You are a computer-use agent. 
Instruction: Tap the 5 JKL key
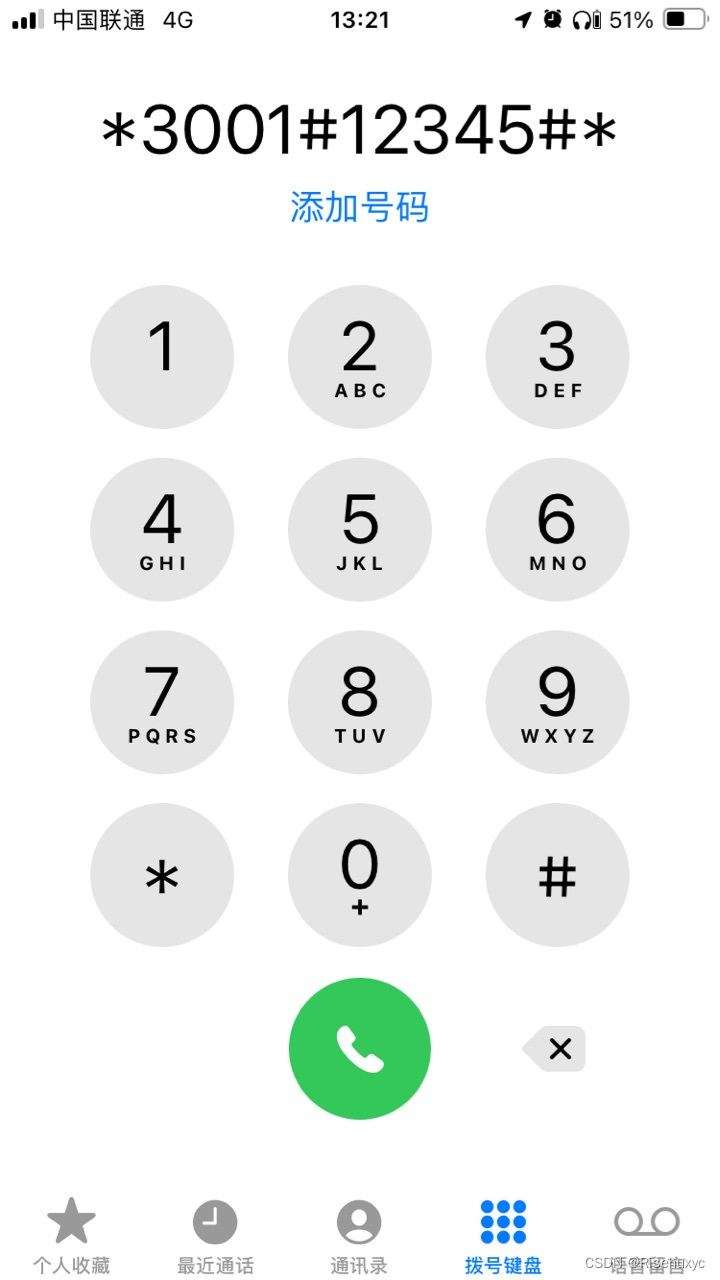tap(360, 530)
